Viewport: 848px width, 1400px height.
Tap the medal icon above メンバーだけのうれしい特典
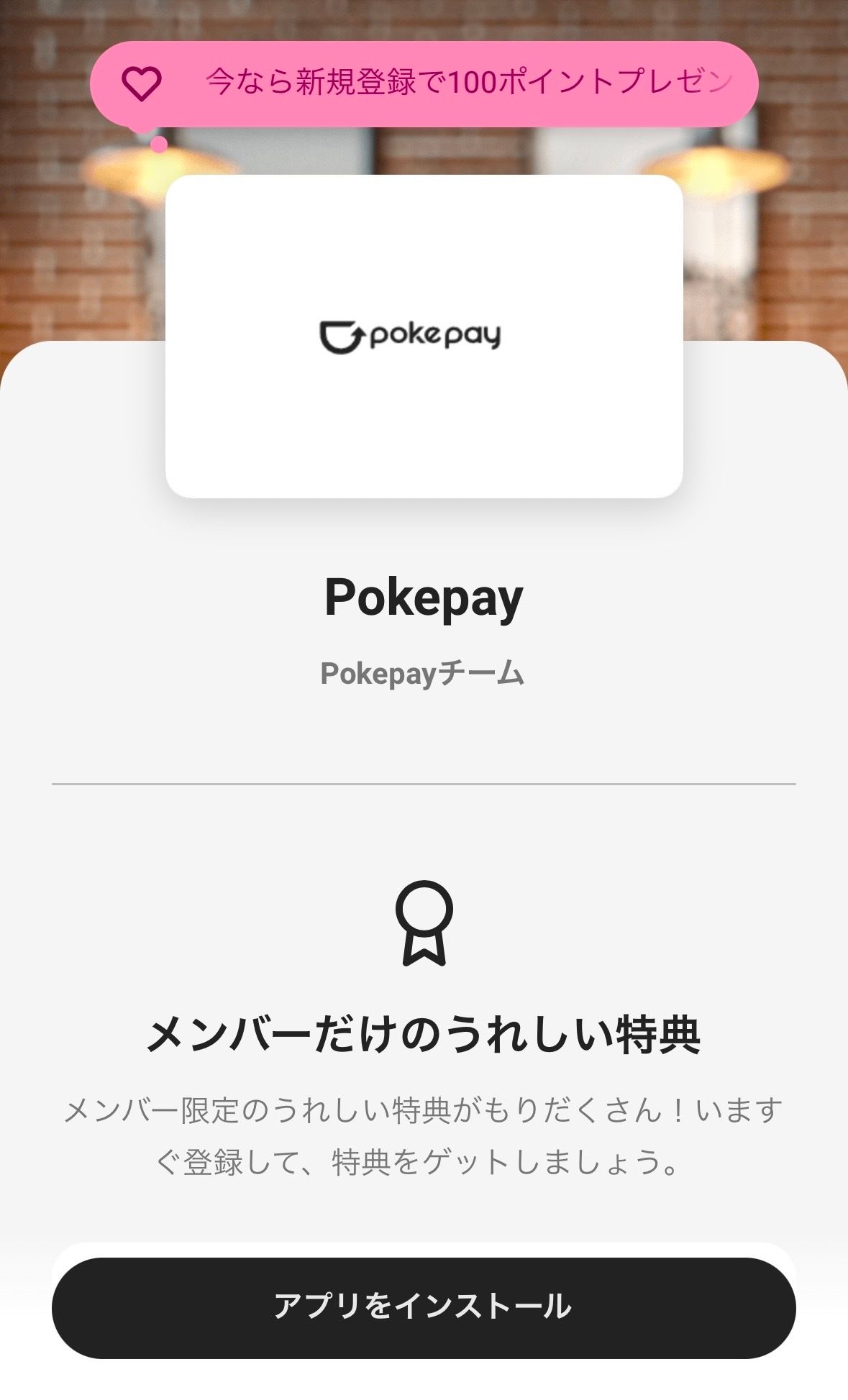(x=424, y=926)
